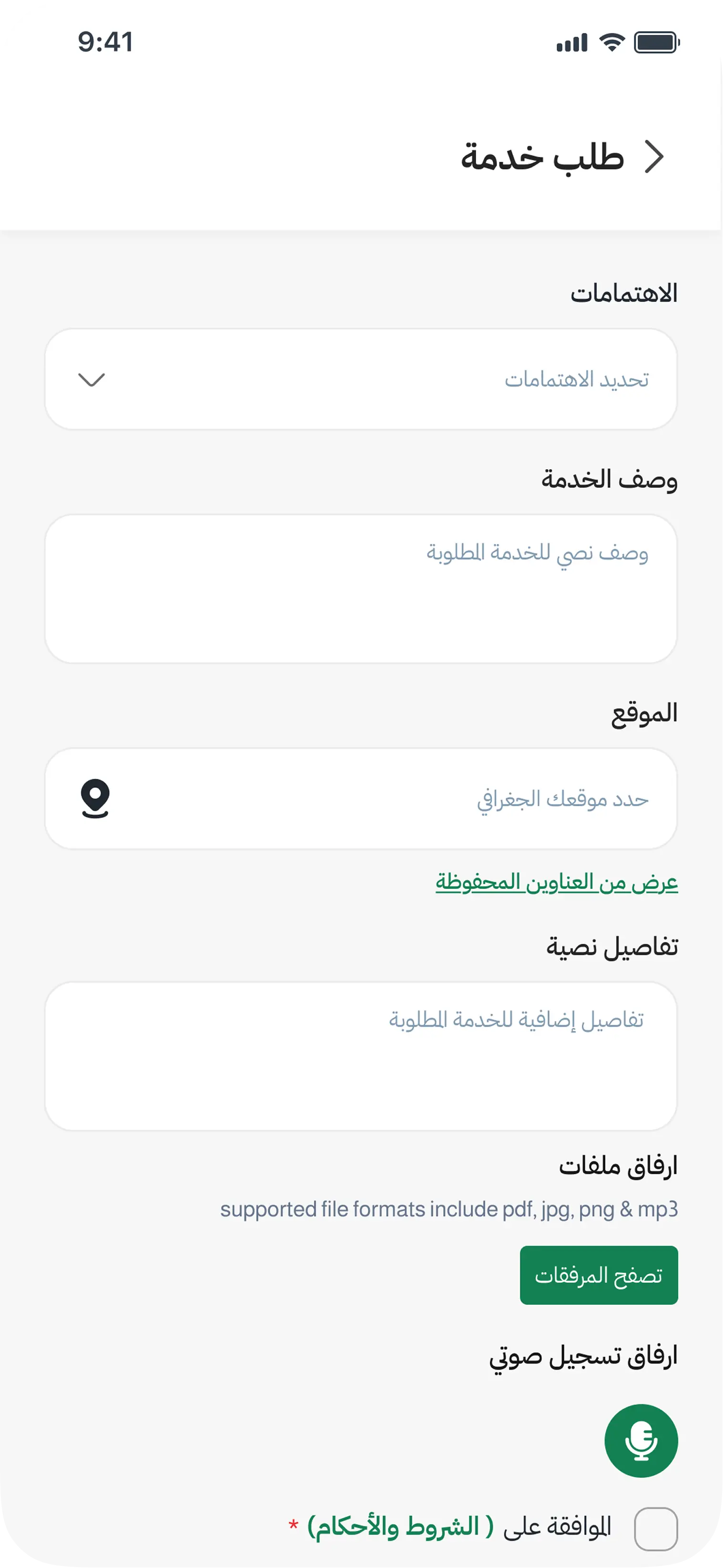Go back from the طلب خدمة screen

point(654,157)
